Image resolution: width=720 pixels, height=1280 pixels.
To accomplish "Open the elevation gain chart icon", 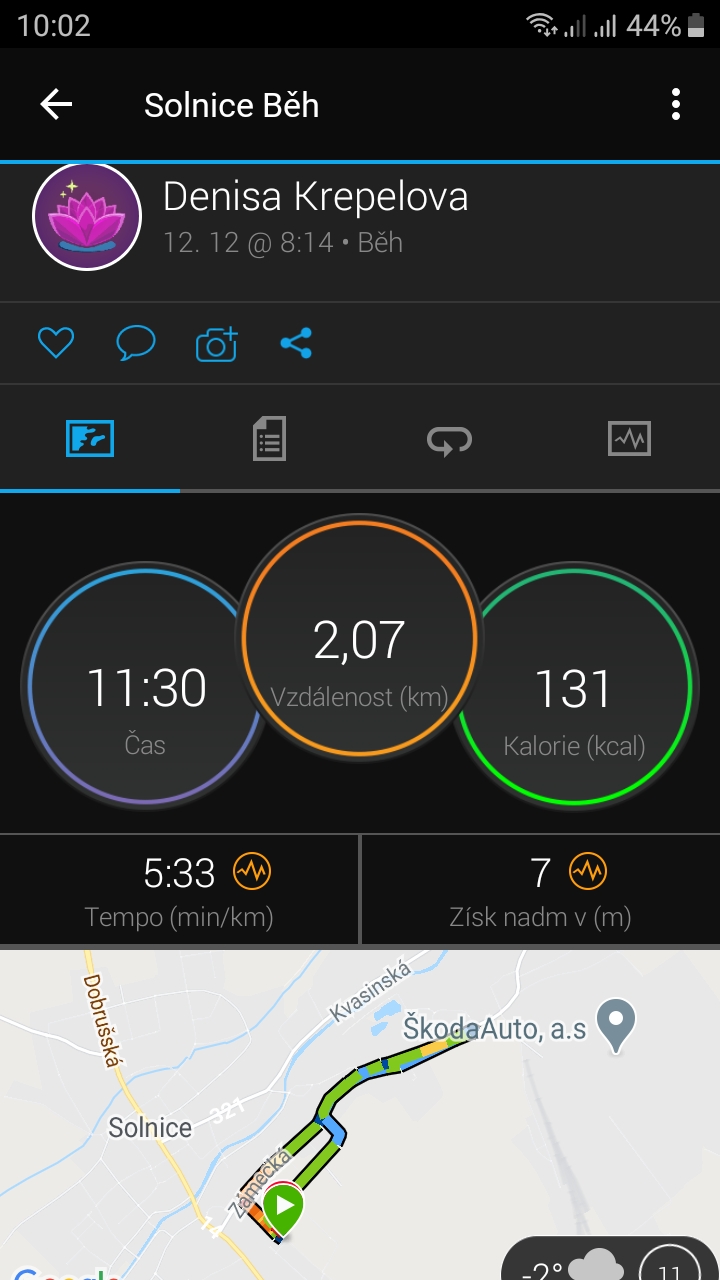I will (588, 872).
